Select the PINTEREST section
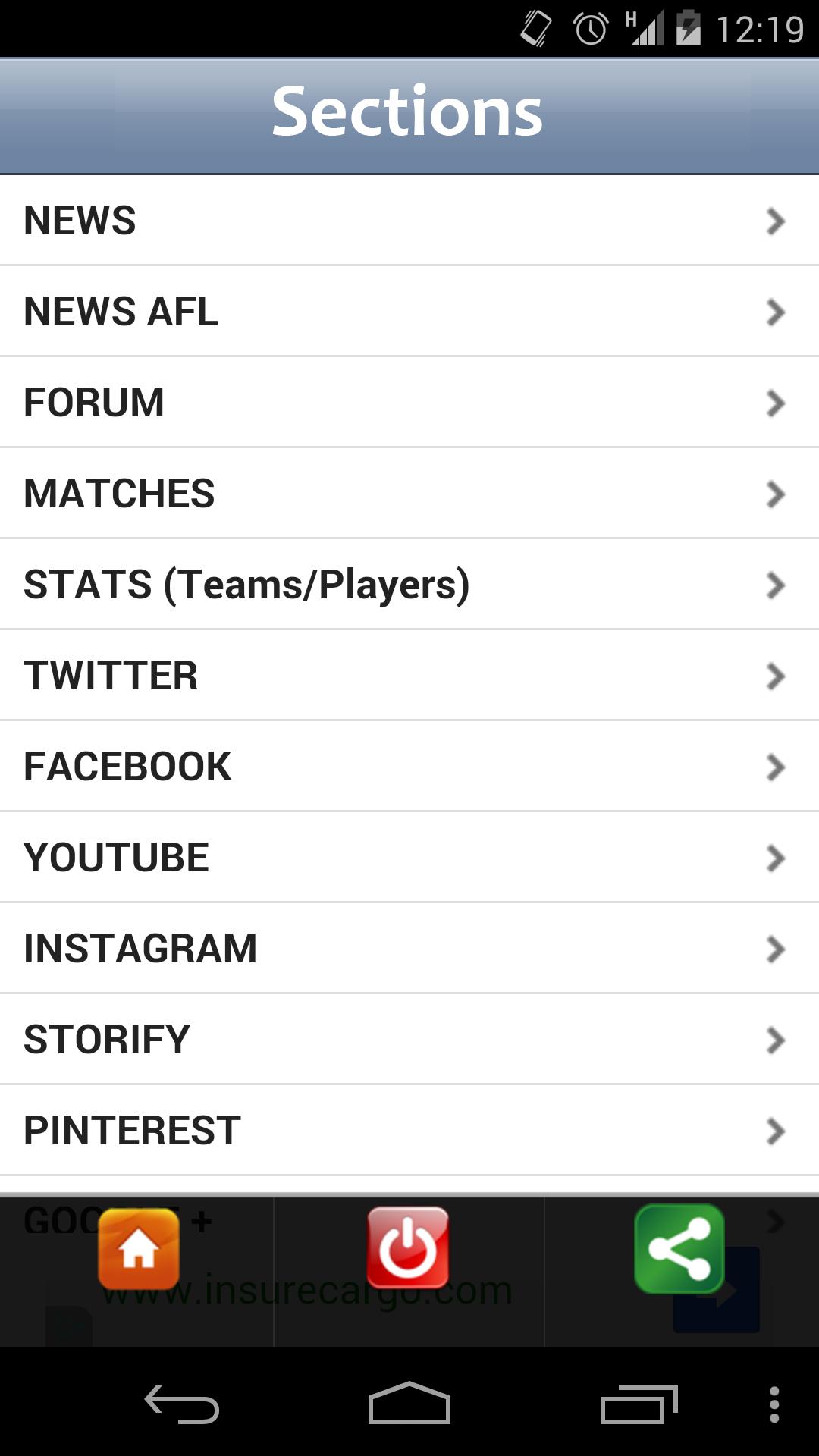Image resolution: width=819 pixels, height=1456 pixels. pos(409,1131)
